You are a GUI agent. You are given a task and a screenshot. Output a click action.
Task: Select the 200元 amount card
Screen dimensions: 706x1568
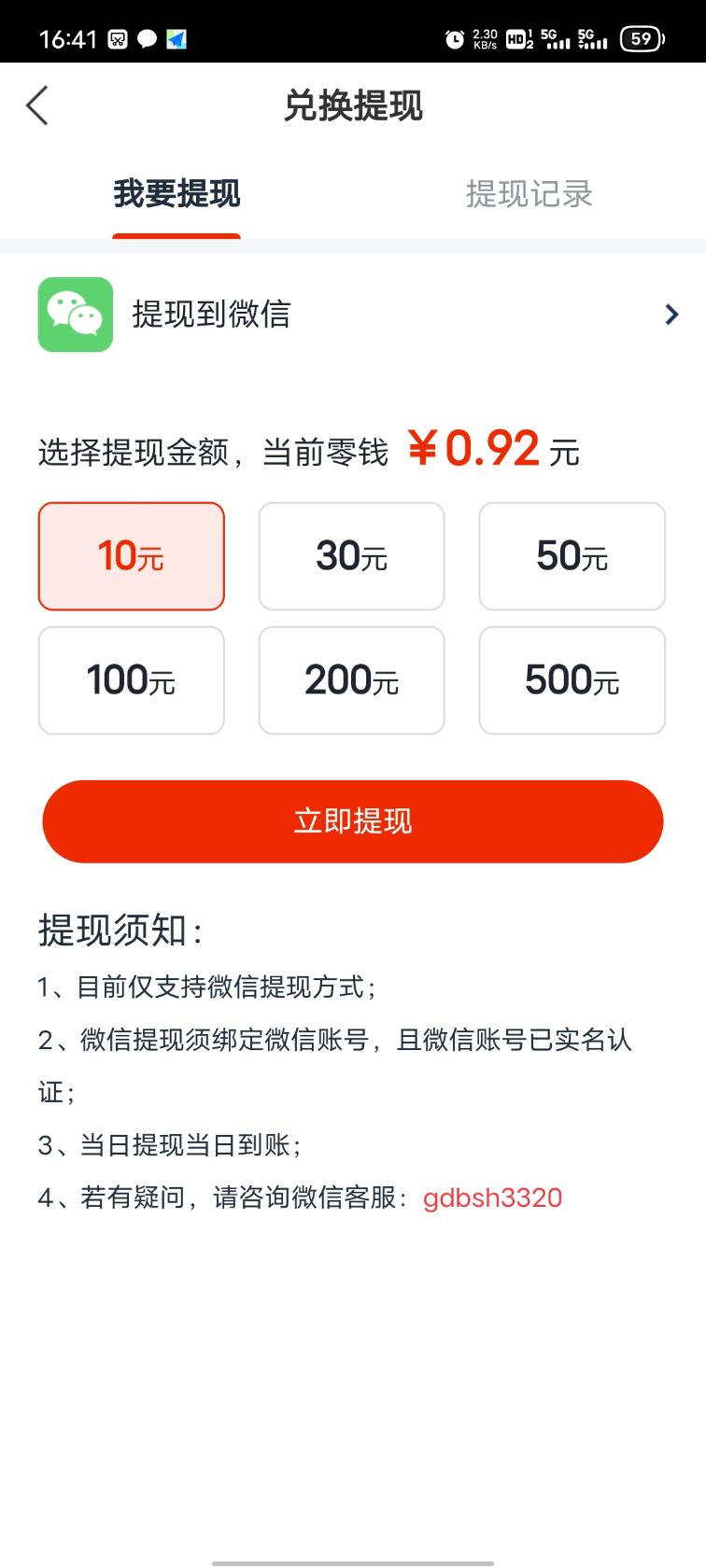click(351, 679)
